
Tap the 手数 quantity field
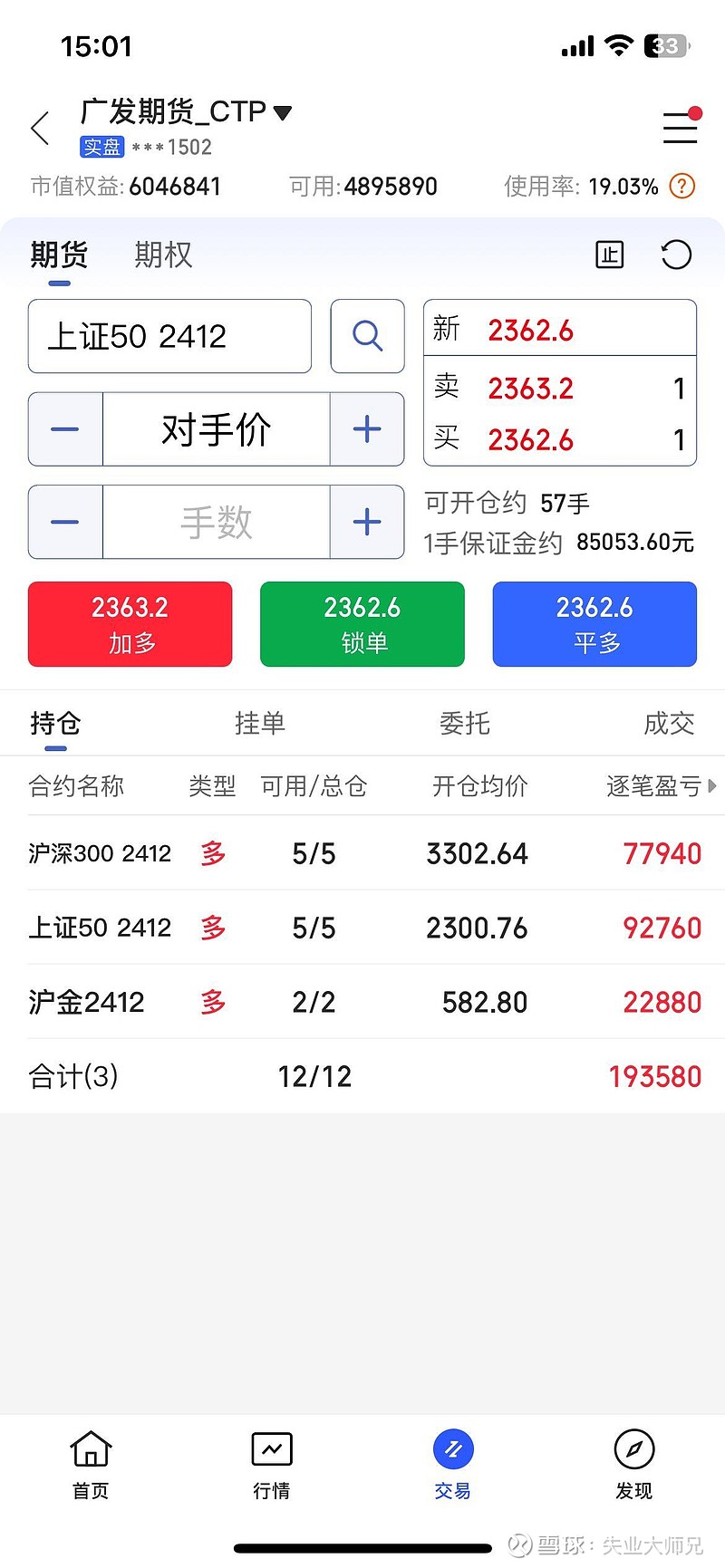217,522
